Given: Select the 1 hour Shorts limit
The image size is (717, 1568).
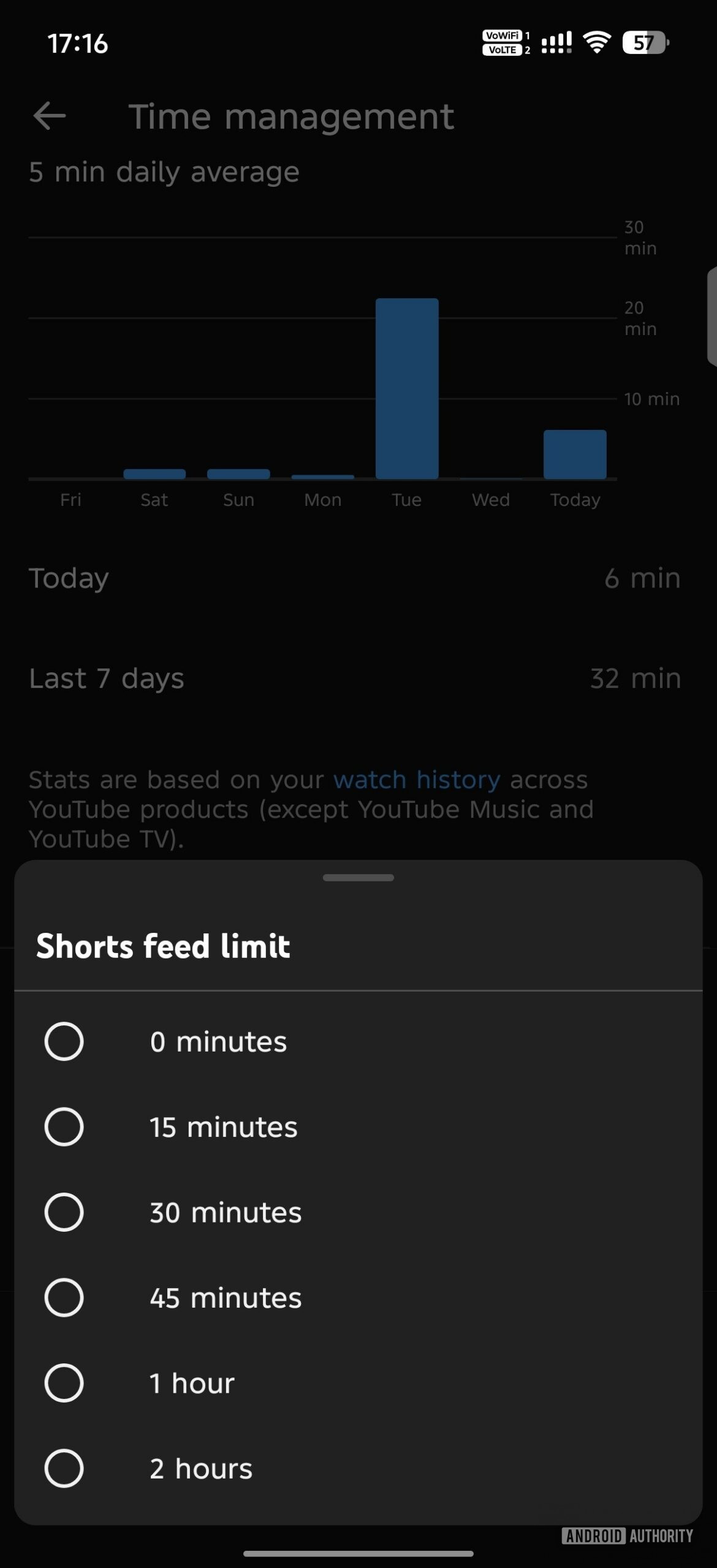Looking at the screenshot, I should pos(191,1382).
